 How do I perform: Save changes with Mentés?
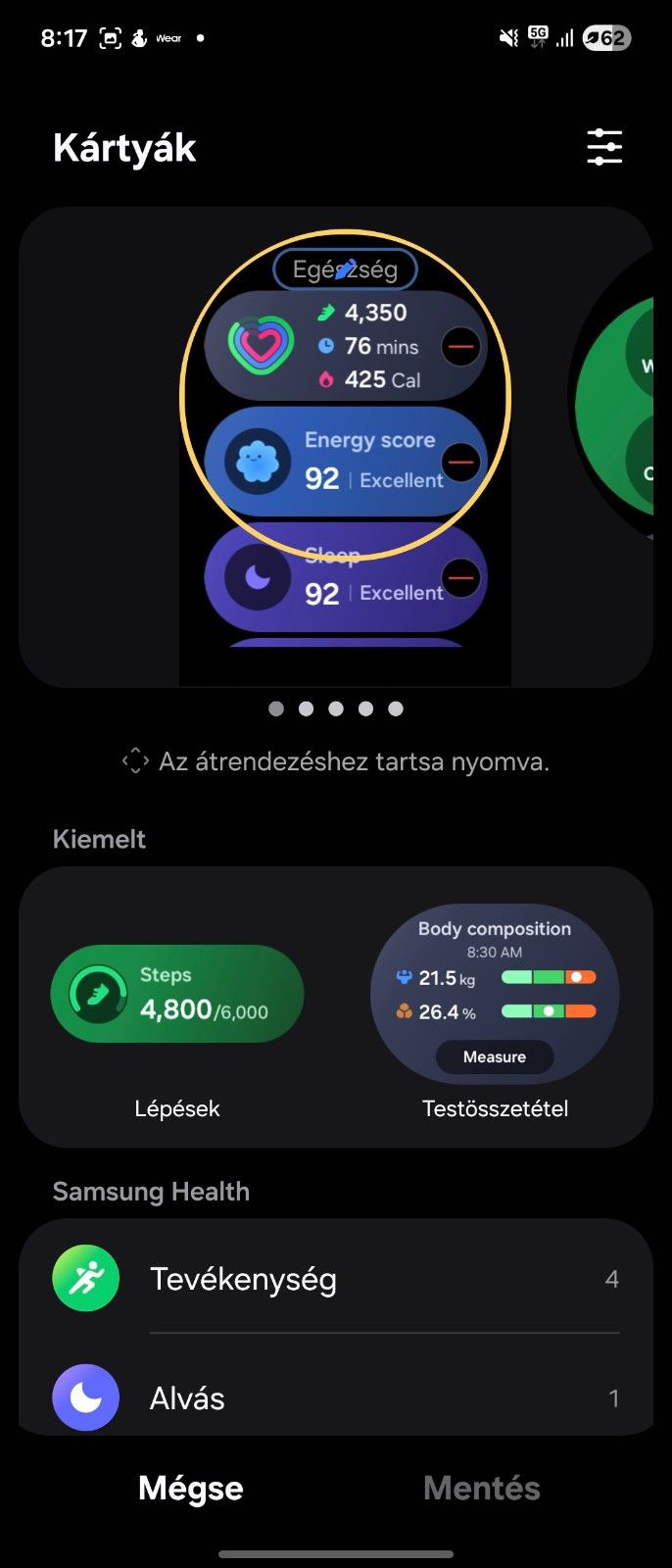[481, 1488]
